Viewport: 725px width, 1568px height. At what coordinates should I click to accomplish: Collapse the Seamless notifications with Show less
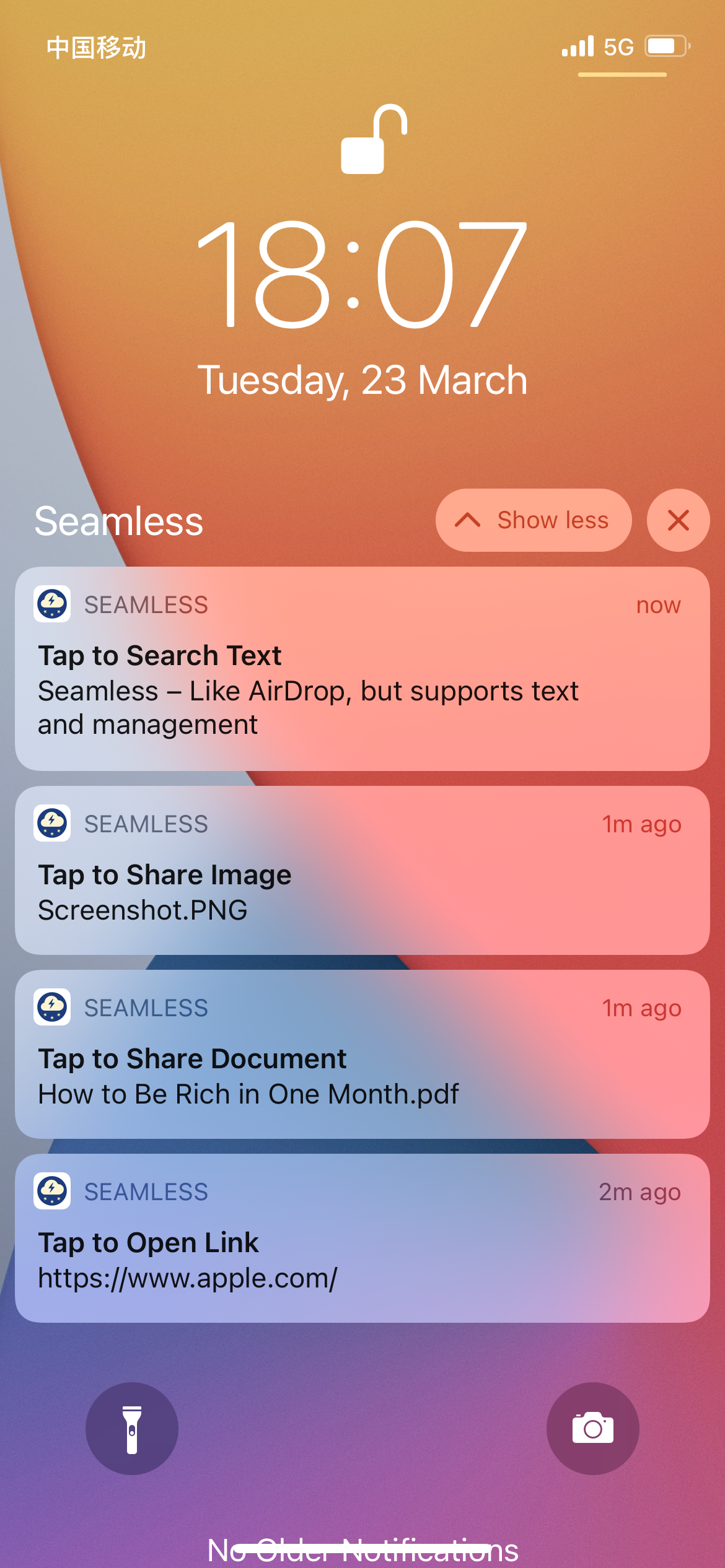click(533, 520)
